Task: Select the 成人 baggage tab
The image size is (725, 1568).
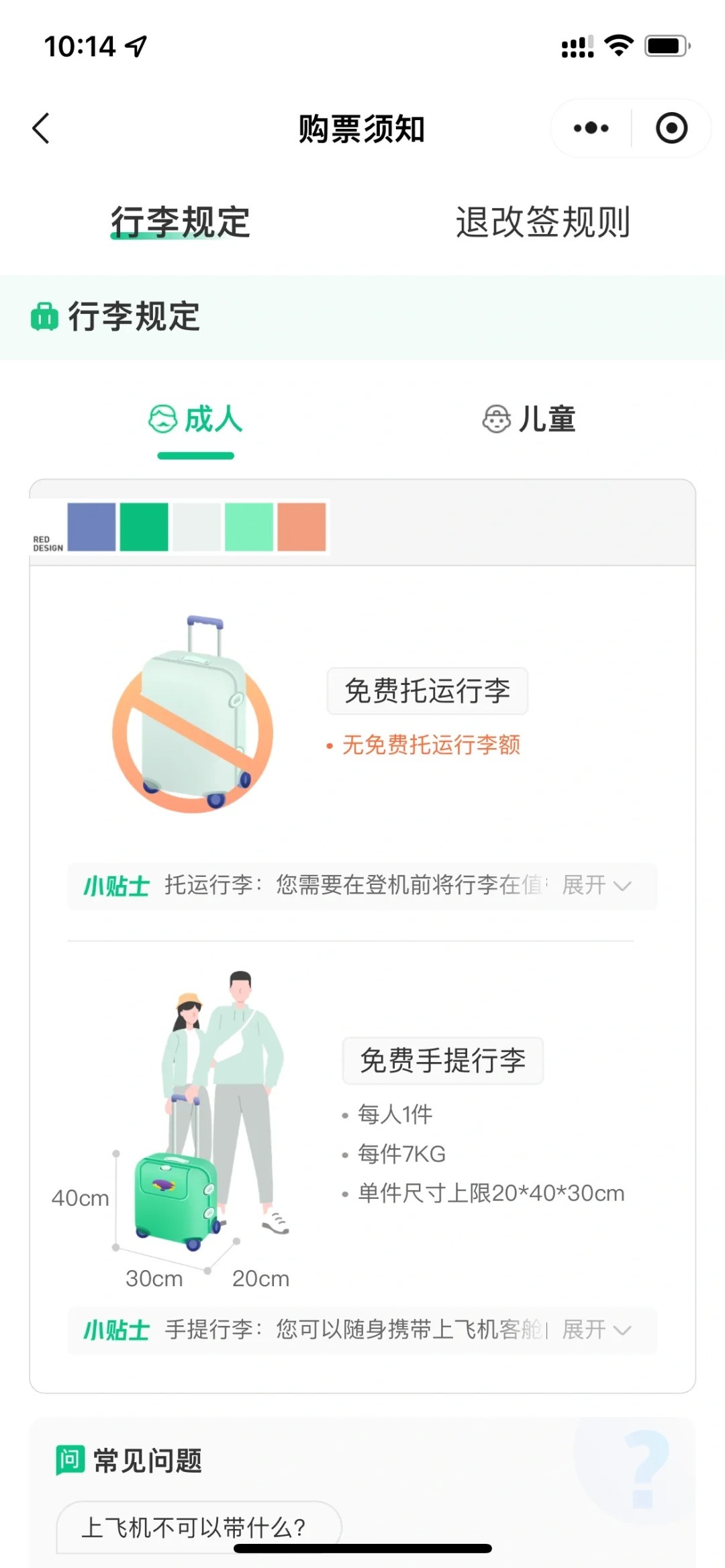Action: (195, 419)
